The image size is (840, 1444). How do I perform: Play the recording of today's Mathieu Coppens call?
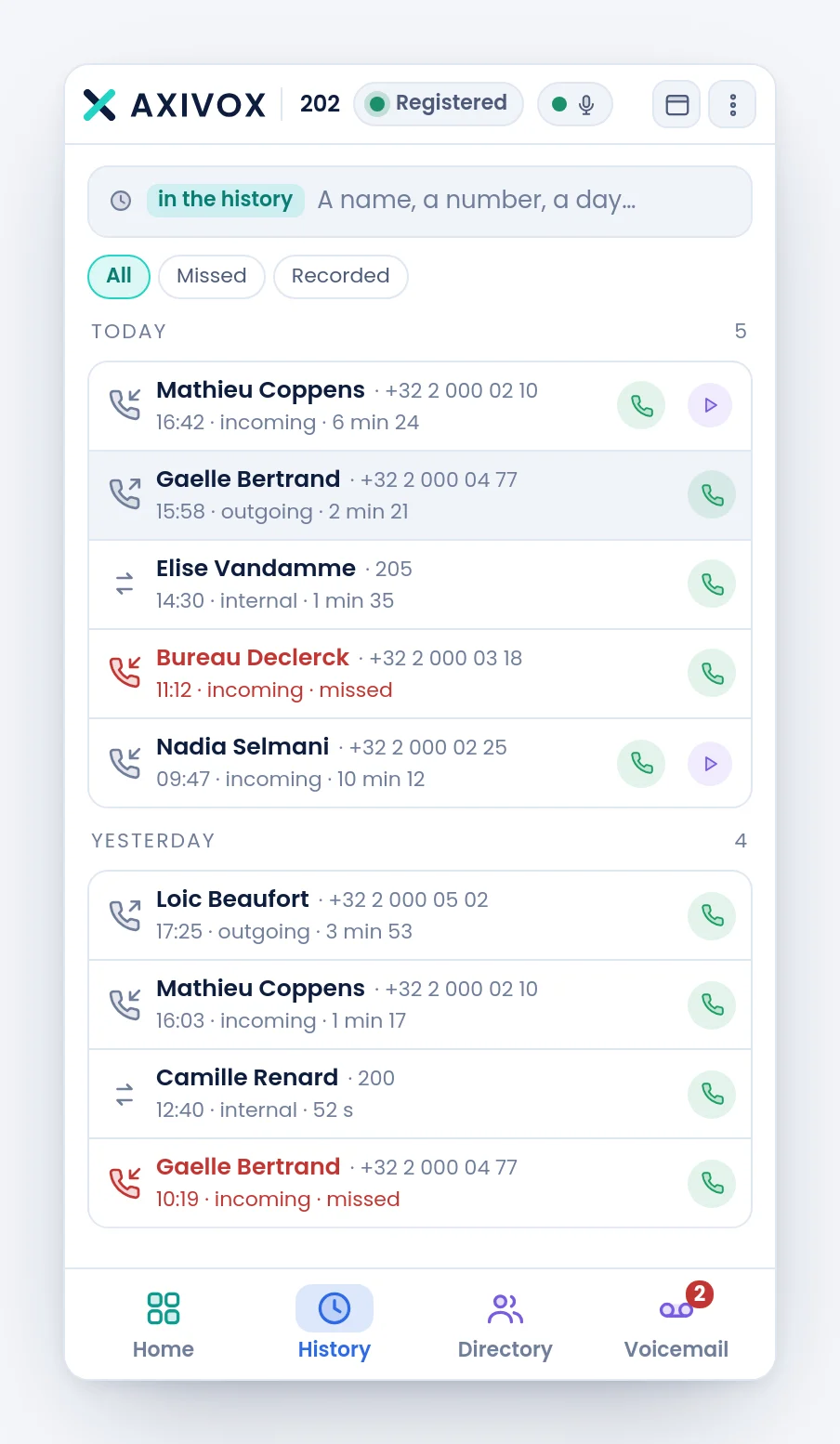710,405
